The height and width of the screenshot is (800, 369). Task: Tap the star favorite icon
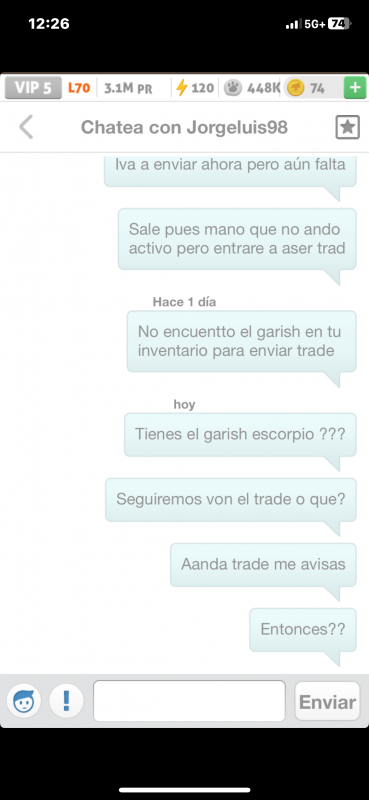point(348,127)
